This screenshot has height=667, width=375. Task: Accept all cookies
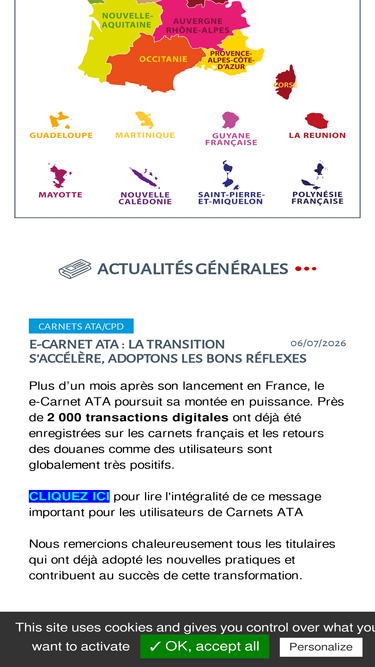point(205,647)
